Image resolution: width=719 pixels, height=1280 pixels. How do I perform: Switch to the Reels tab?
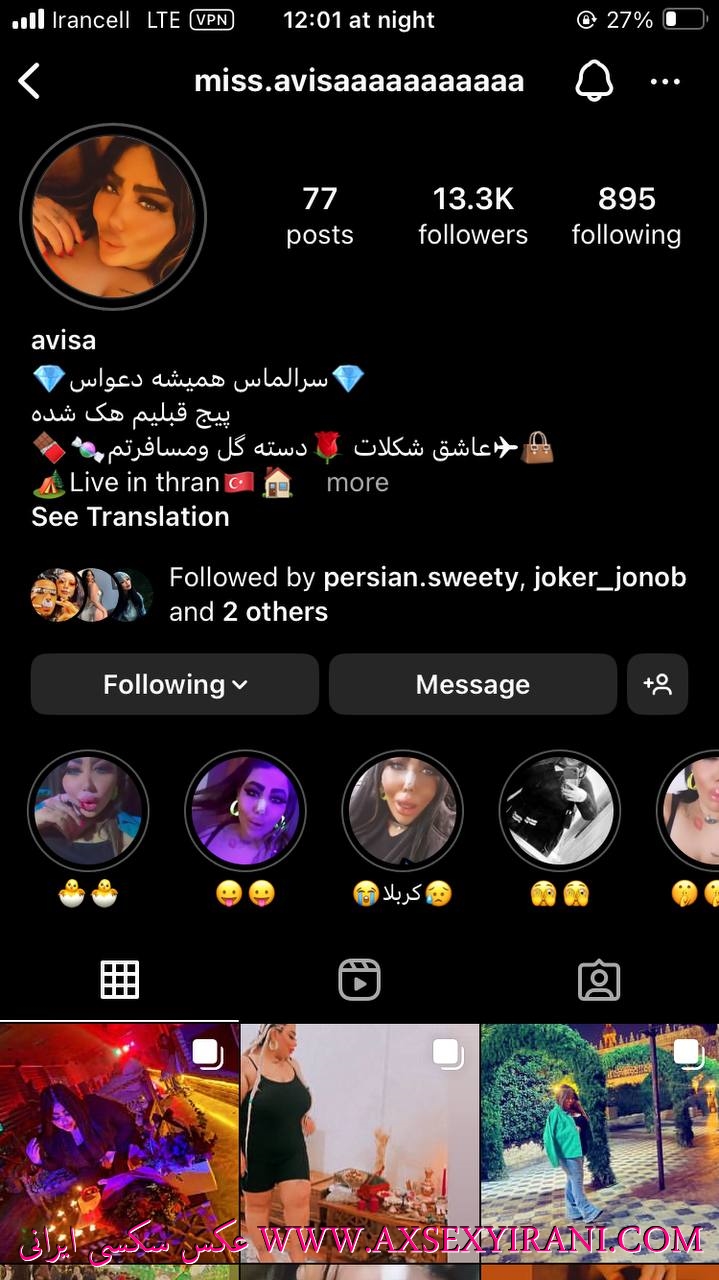359,980
